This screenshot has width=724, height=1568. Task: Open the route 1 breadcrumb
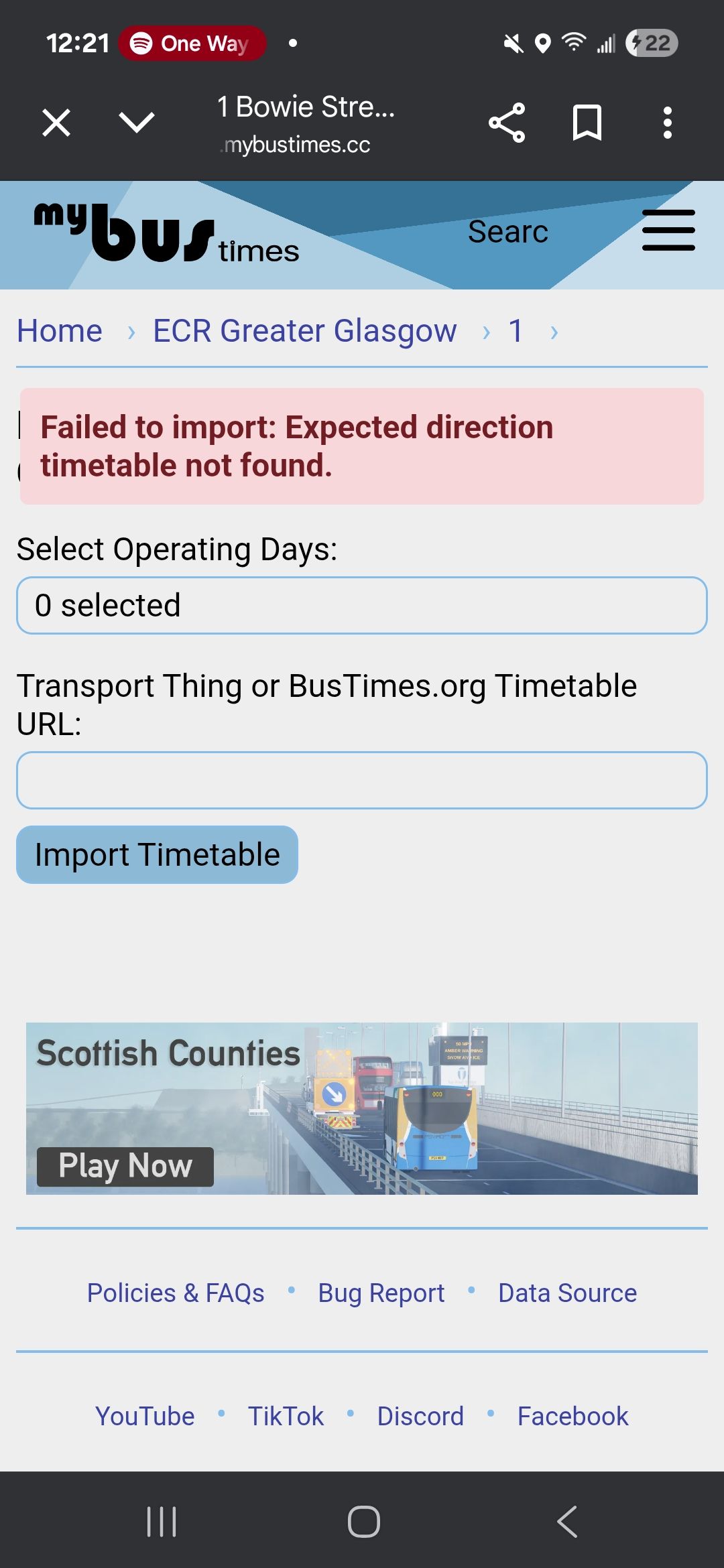coord(516,331)
